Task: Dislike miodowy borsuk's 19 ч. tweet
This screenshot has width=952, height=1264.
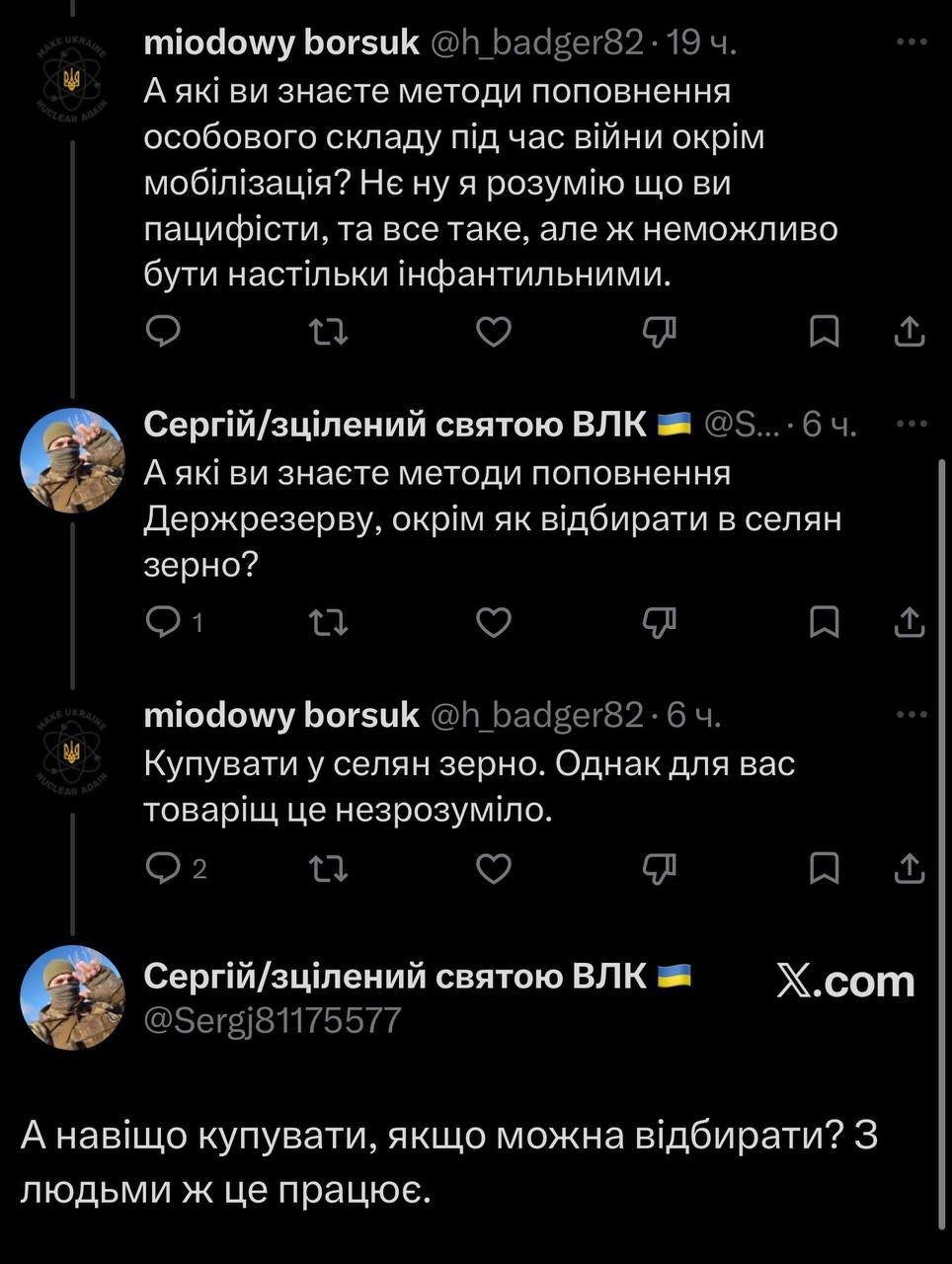Action: (x=659, y=333)
